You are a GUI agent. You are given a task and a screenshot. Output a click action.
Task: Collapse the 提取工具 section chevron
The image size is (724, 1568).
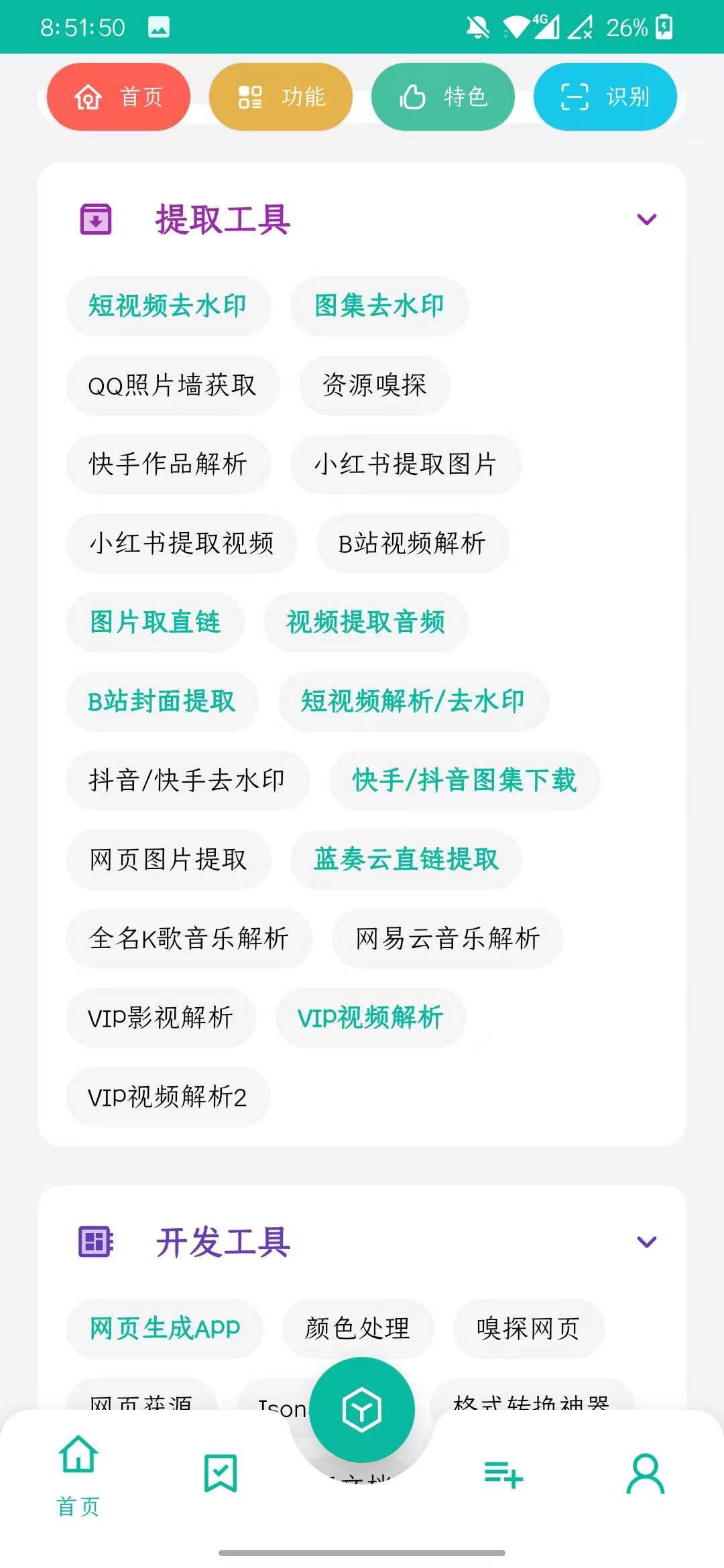tap(646, 220)
